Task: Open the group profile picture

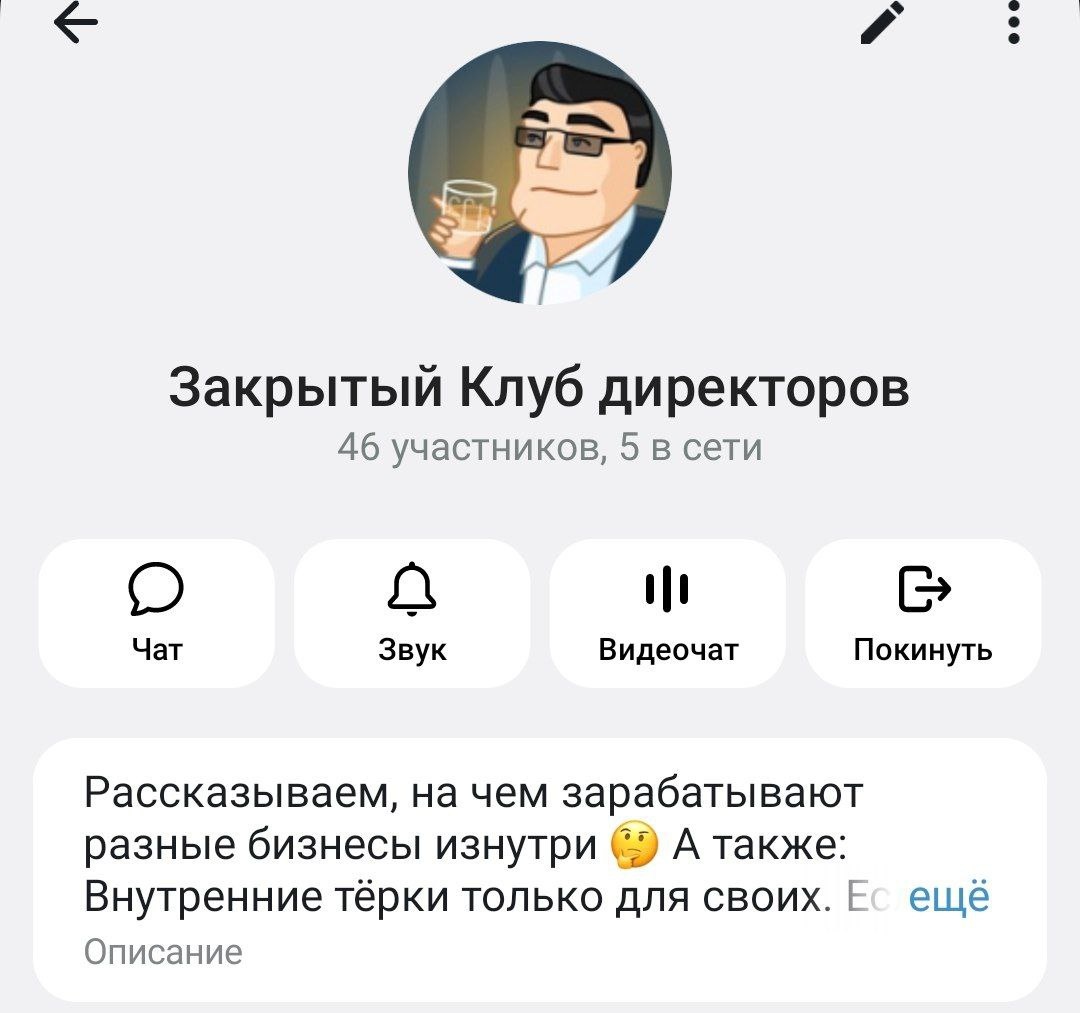Action: (x=540, y=172)
